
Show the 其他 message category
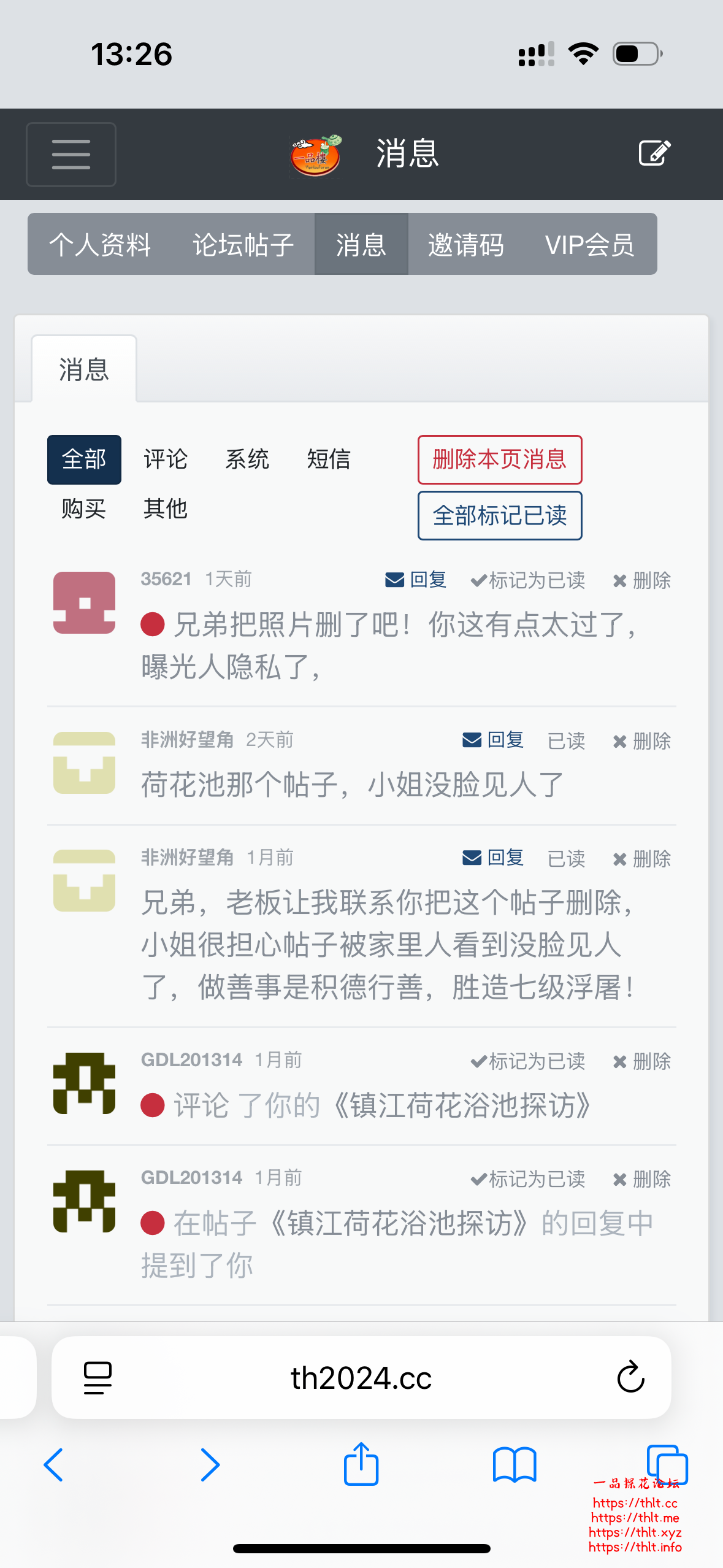tap(165, 509)
